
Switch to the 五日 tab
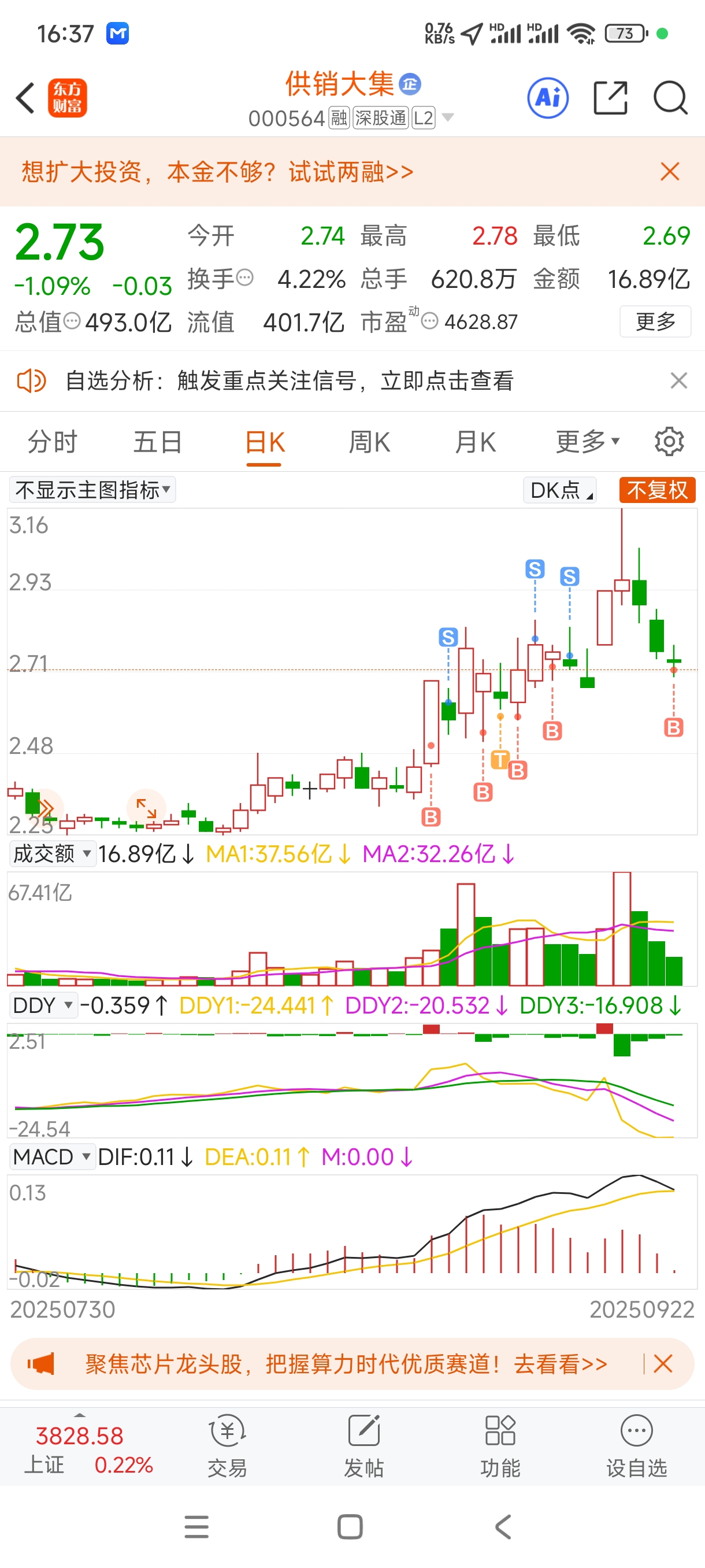[x=158, y=442]
